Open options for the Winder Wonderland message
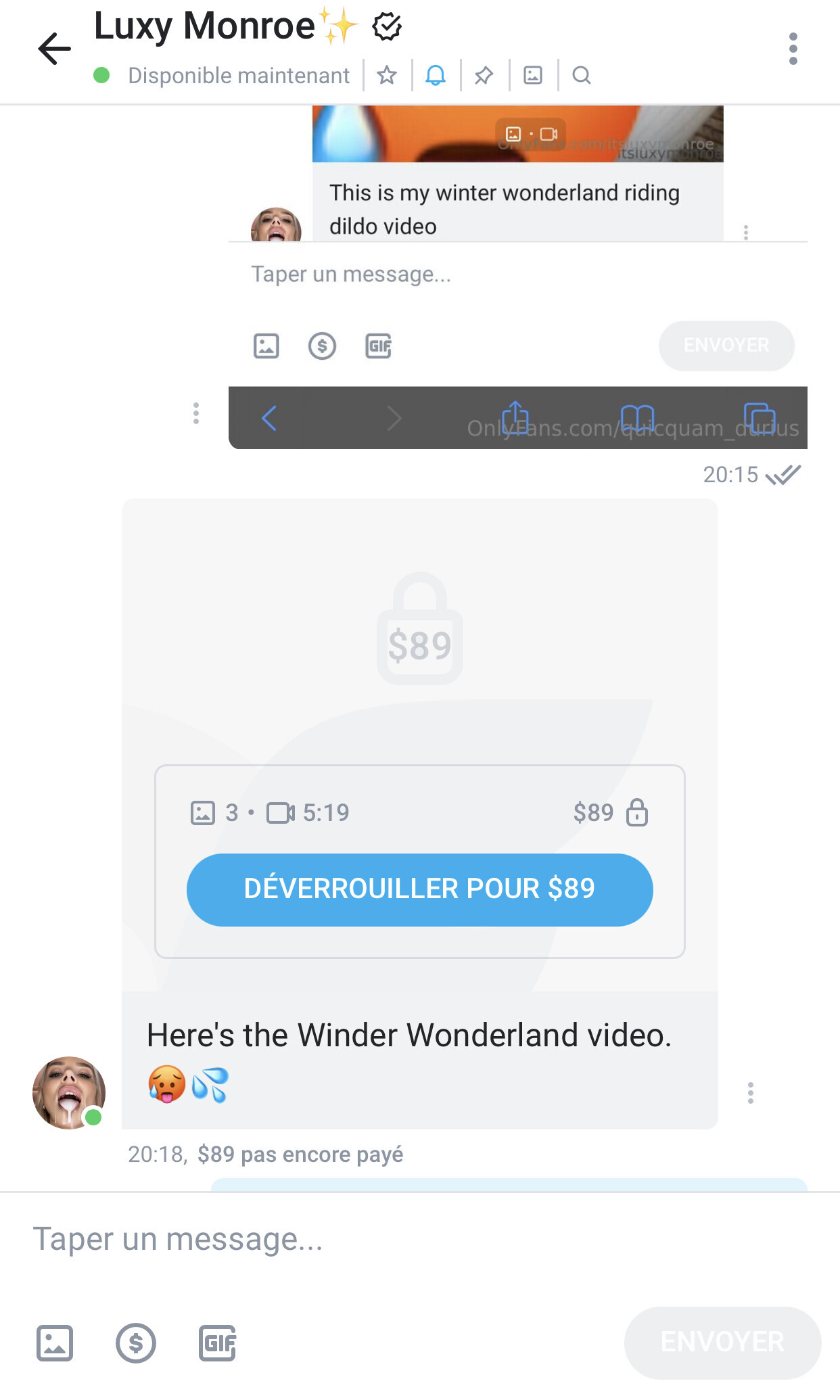This screenshot has width=840, height=1400. tap(750, 1093)
